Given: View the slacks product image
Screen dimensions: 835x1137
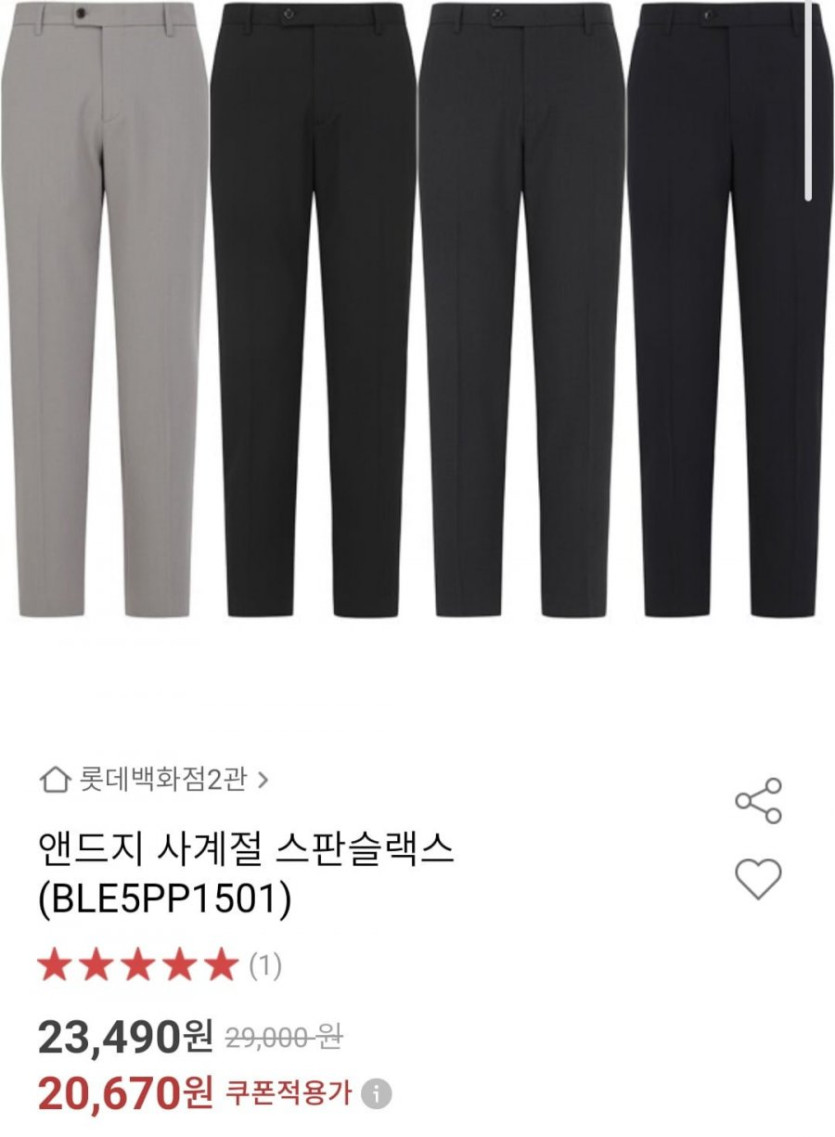Looking at the screenshot, I should pyautogui.click(x=417, y=310).
